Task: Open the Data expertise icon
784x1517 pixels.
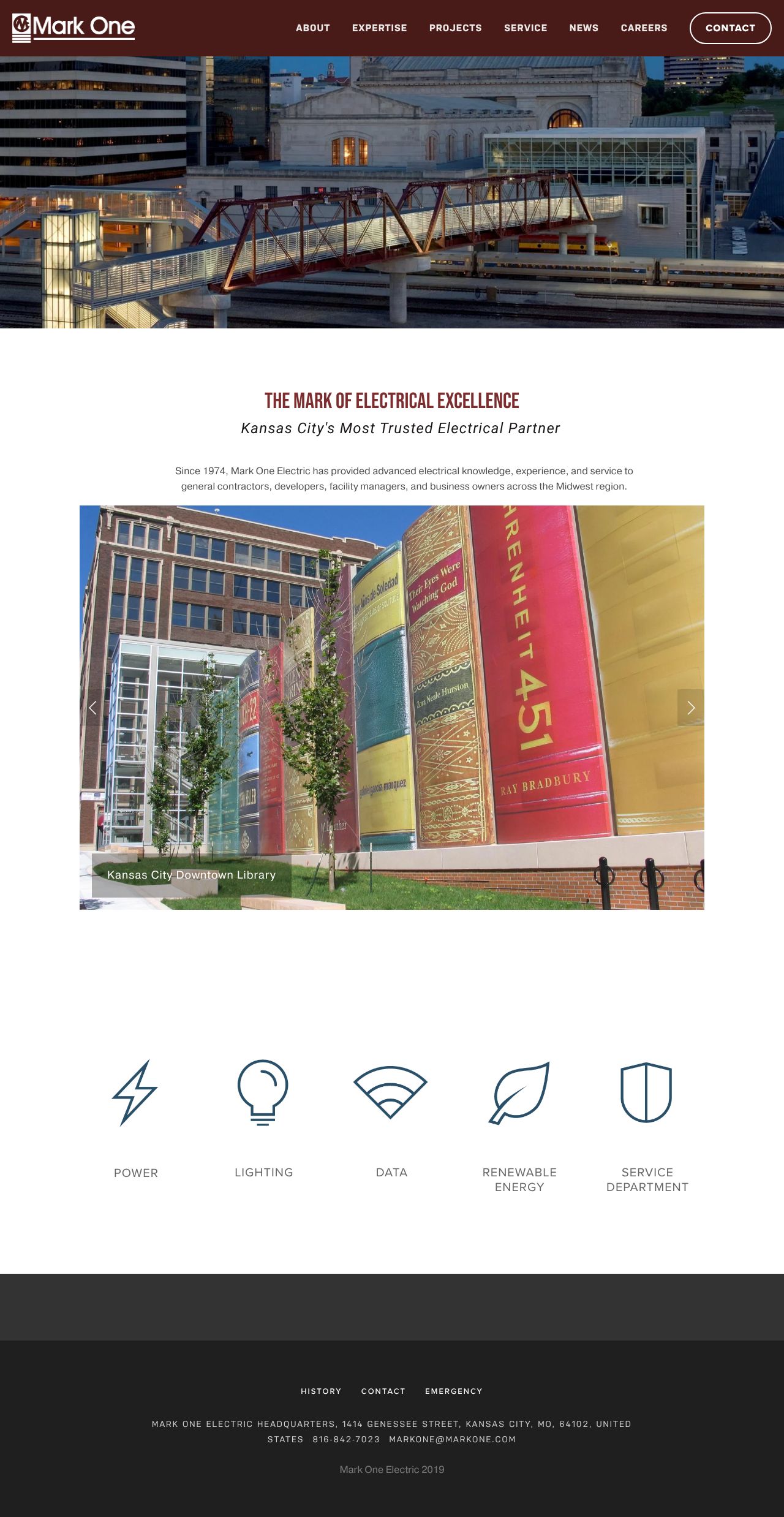Action: pyautogui.click(x=390, y=1092)
